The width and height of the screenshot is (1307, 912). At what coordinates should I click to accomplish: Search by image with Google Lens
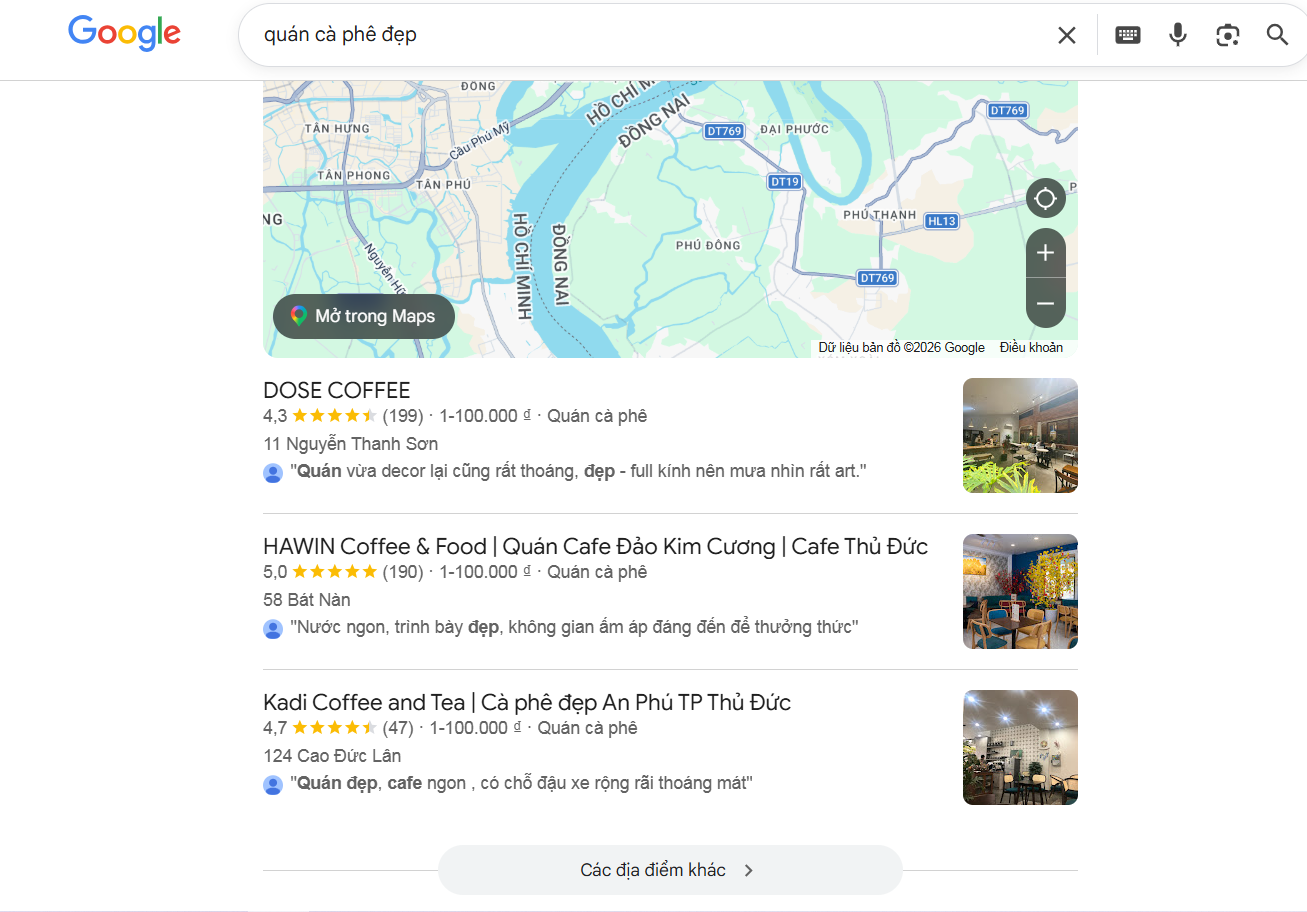click(x=1228, y=35)
